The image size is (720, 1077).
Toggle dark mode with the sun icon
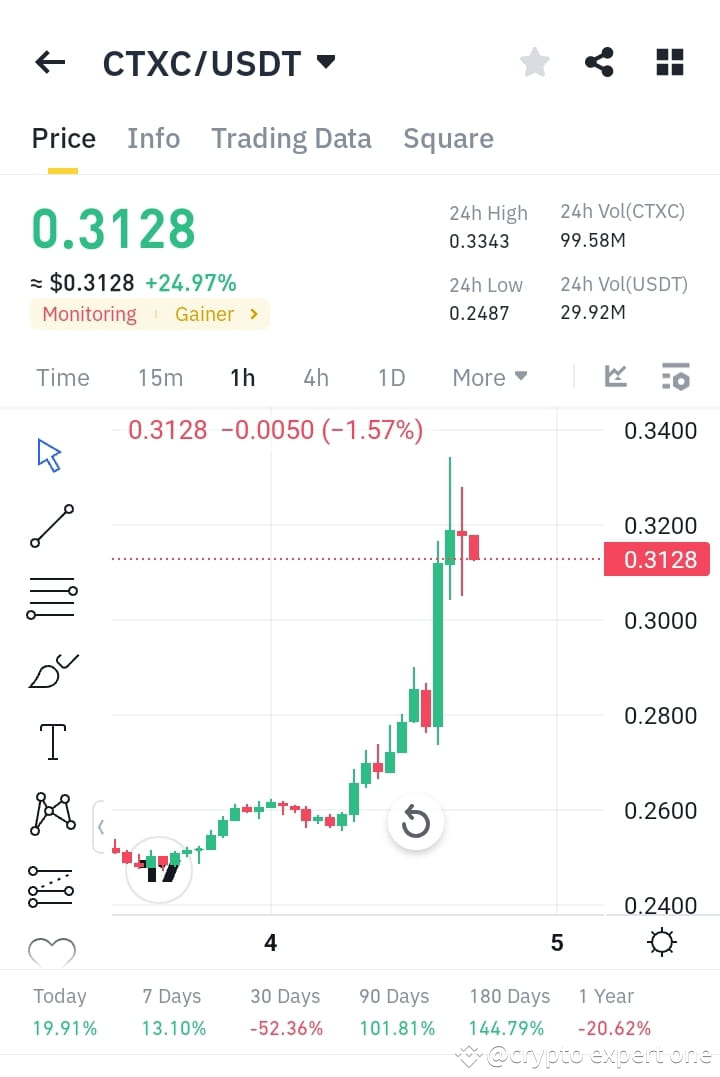[x=660, y=942]
